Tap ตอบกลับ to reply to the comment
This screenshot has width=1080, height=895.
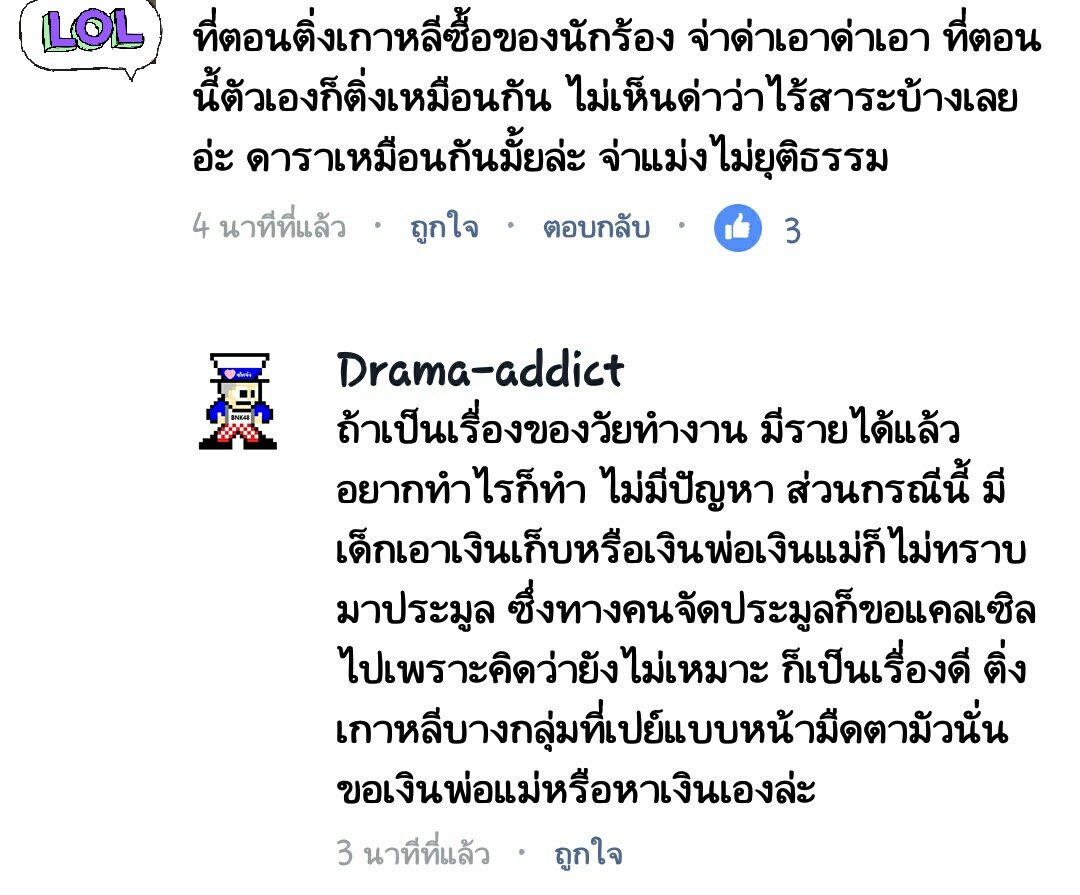596,229
